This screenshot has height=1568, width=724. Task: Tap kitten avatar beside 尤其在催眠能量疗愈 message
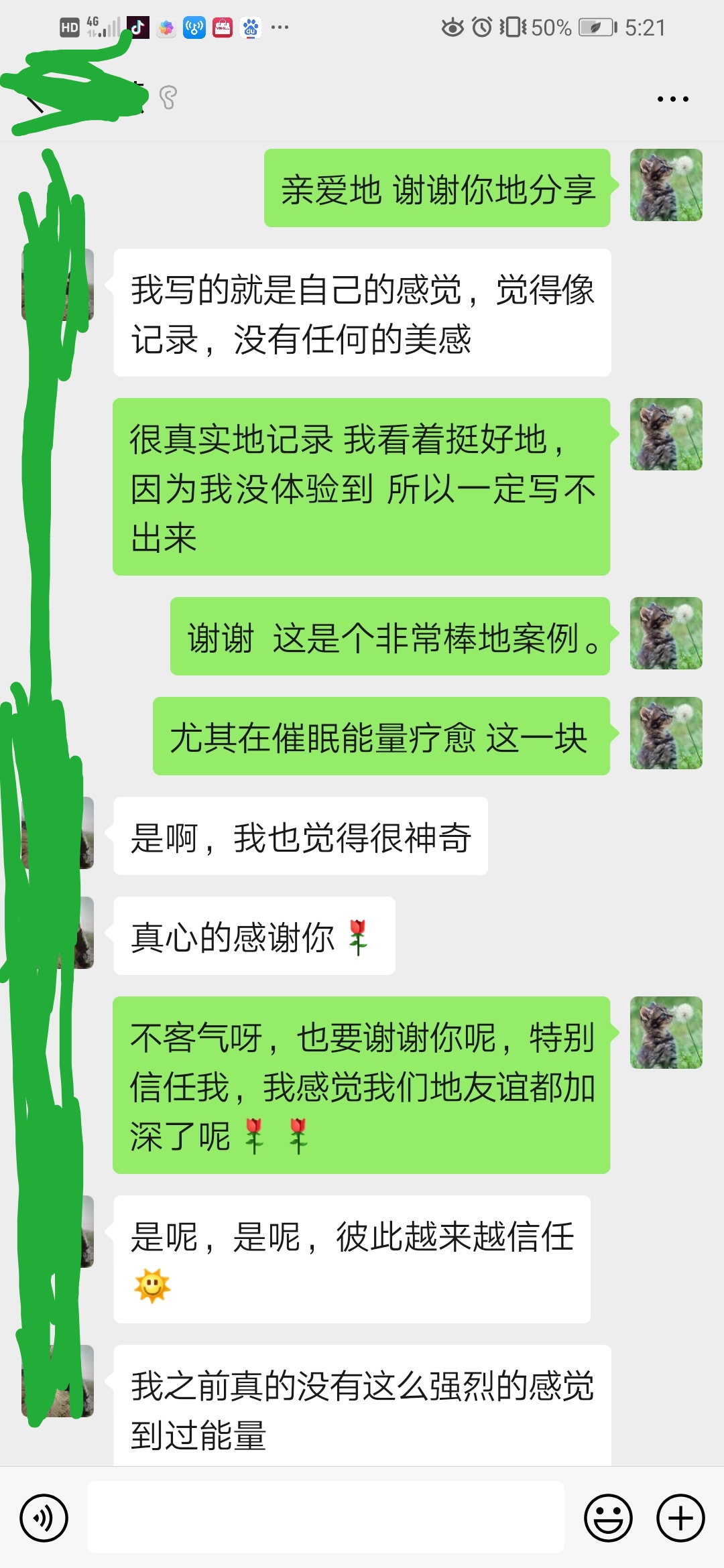pyautogui.click(x=666, y=733)
